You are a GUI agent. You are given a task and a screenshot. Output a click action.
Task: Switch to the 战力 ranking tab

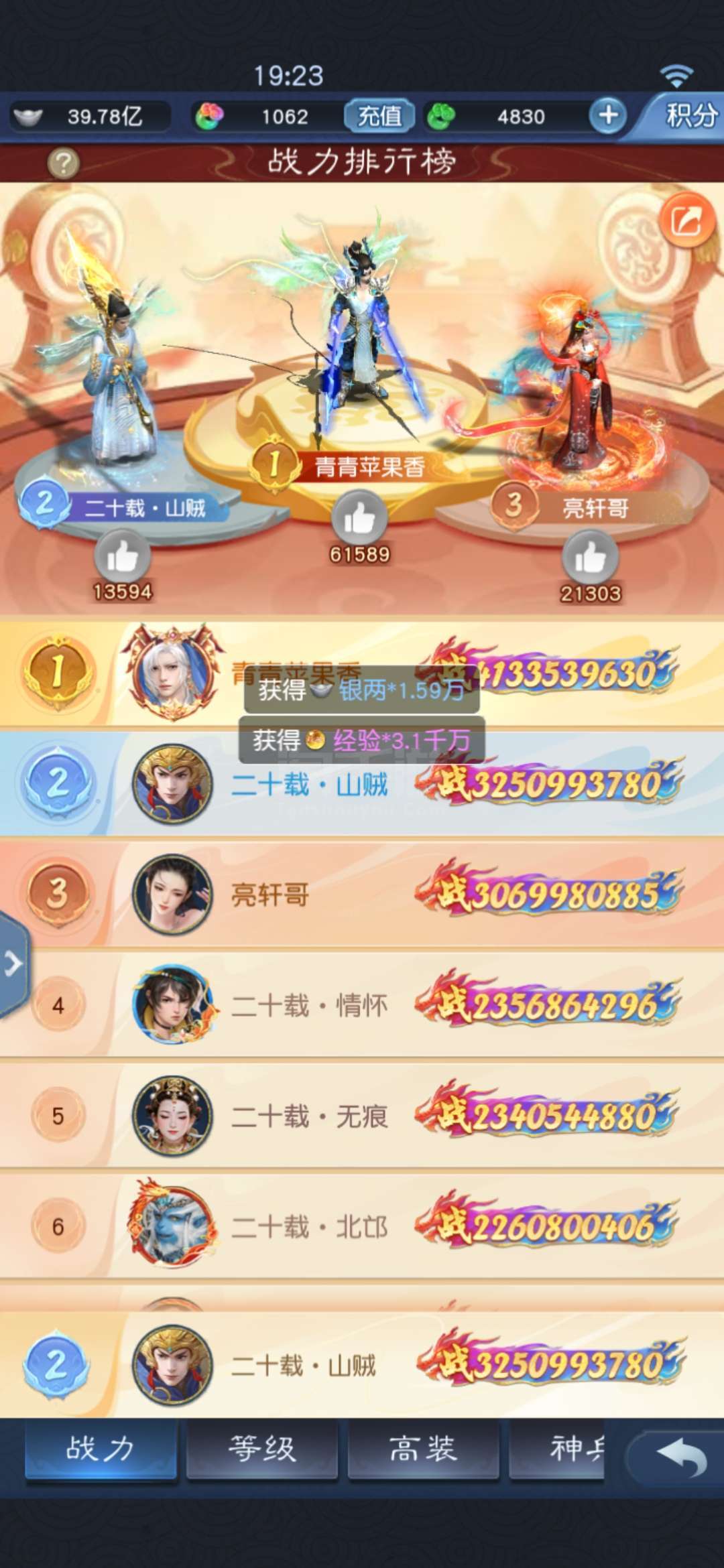pyautogui.click(x=101, y=1449)
